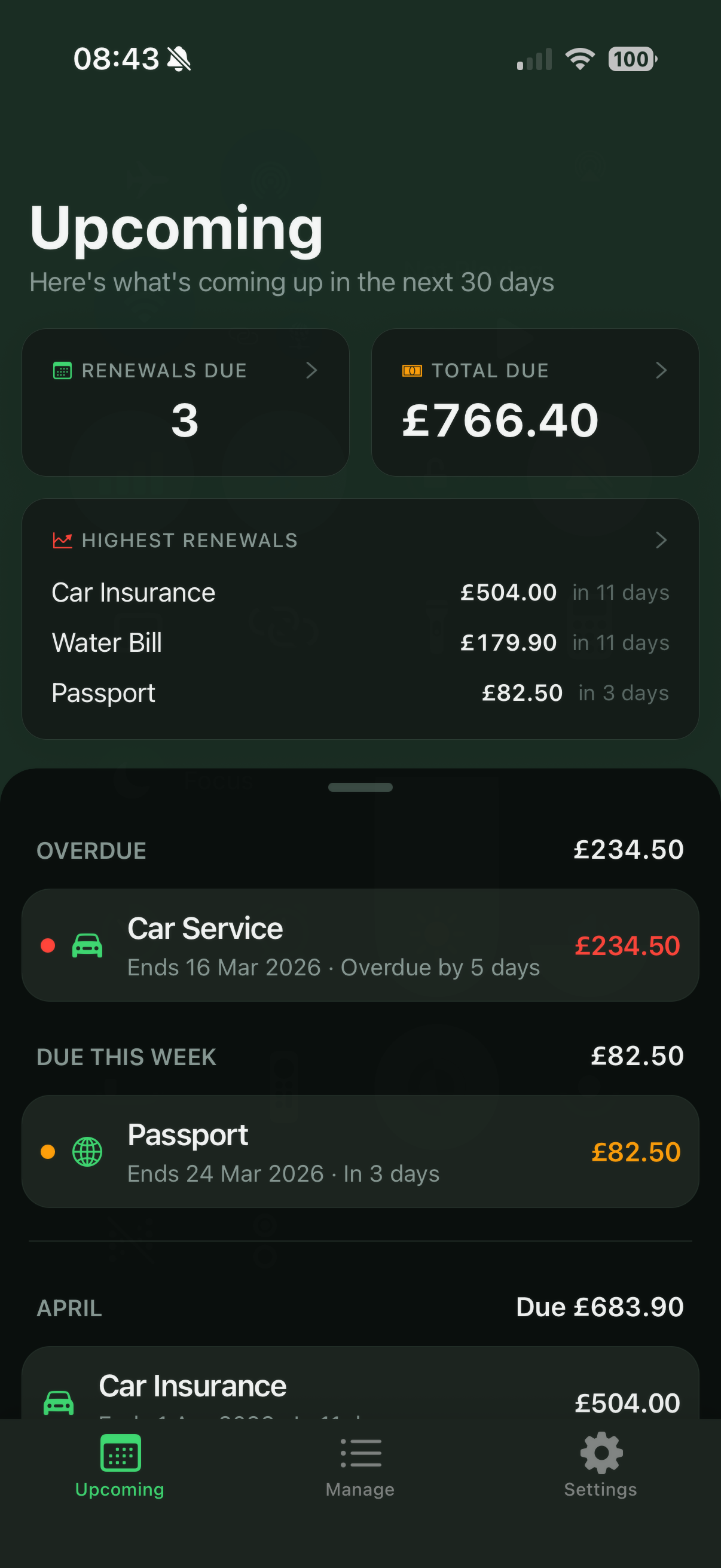Tap the battery indicator in the status bar

pyautogui.click(x=631, y=59)
